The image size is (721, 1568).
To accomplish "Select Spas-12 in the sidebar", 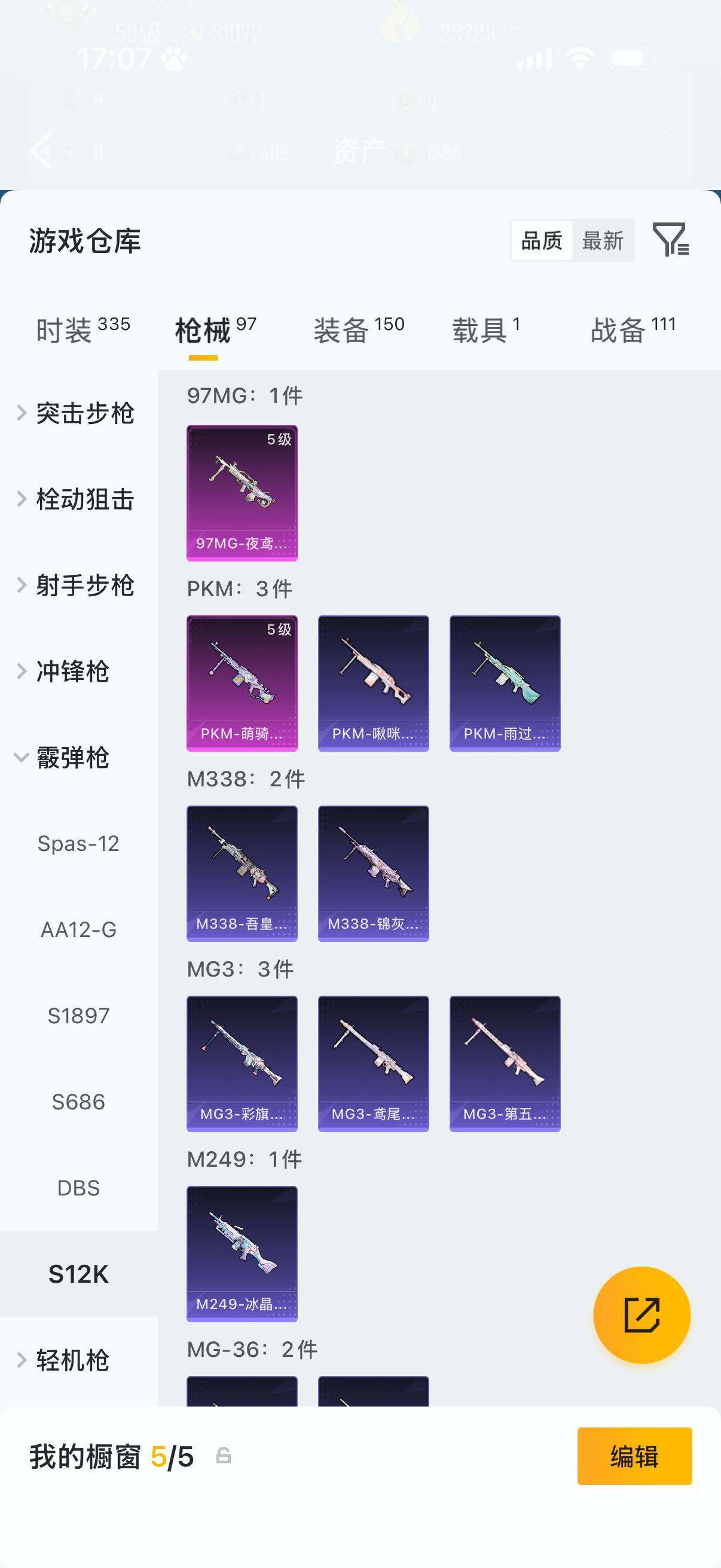I will (78, 844).
